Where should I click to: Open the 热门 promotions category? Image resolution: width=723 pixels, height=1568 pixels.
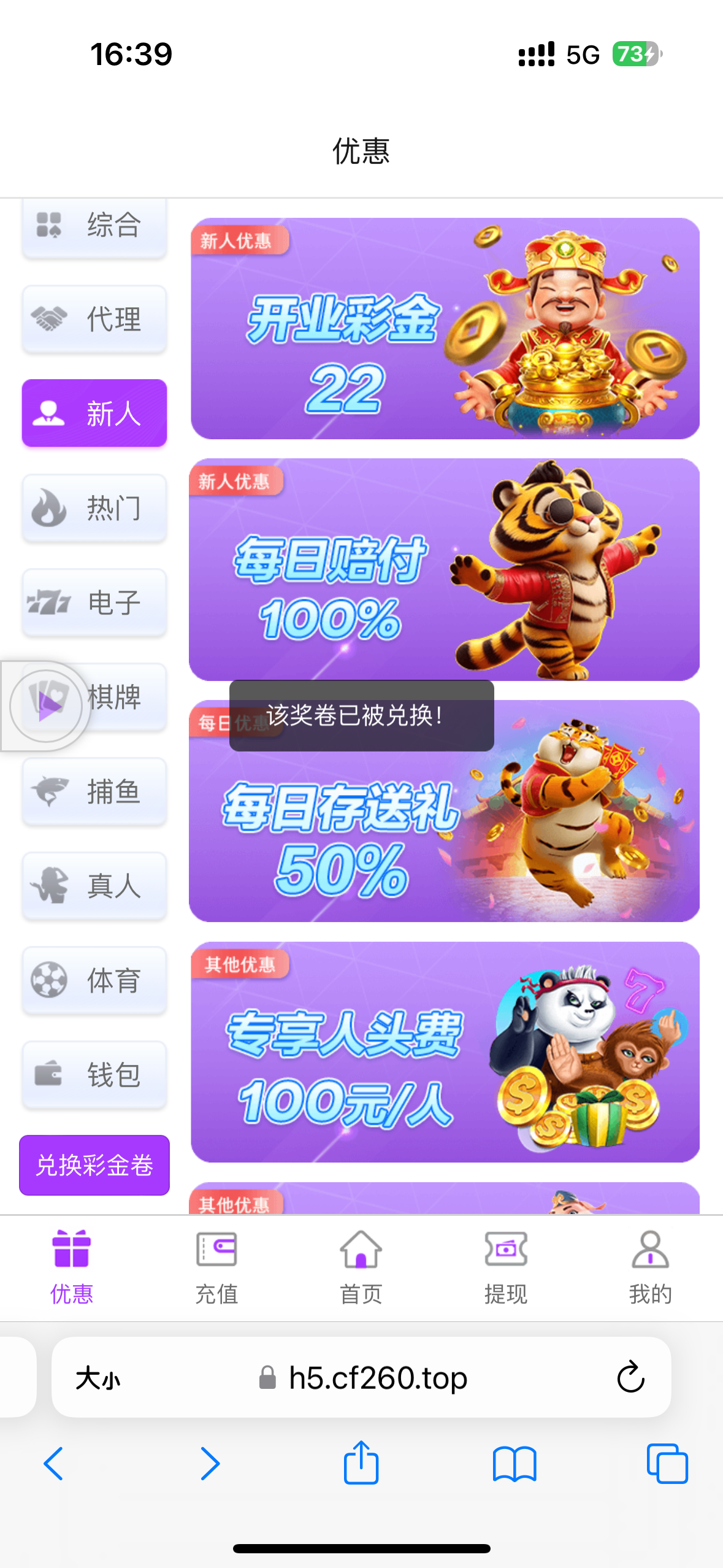(94, 508)
